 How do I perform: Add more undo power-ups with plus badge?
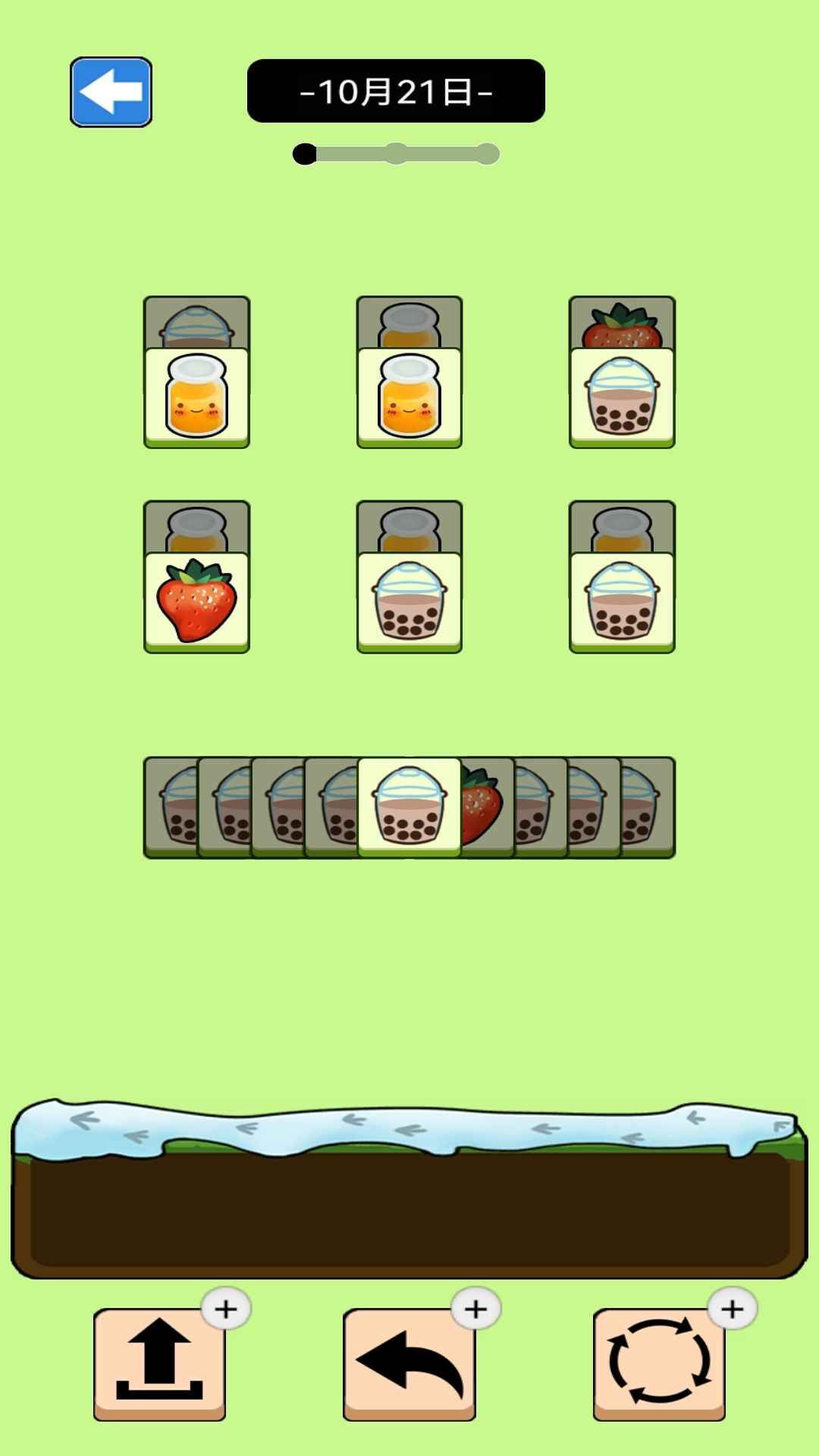475,1309
